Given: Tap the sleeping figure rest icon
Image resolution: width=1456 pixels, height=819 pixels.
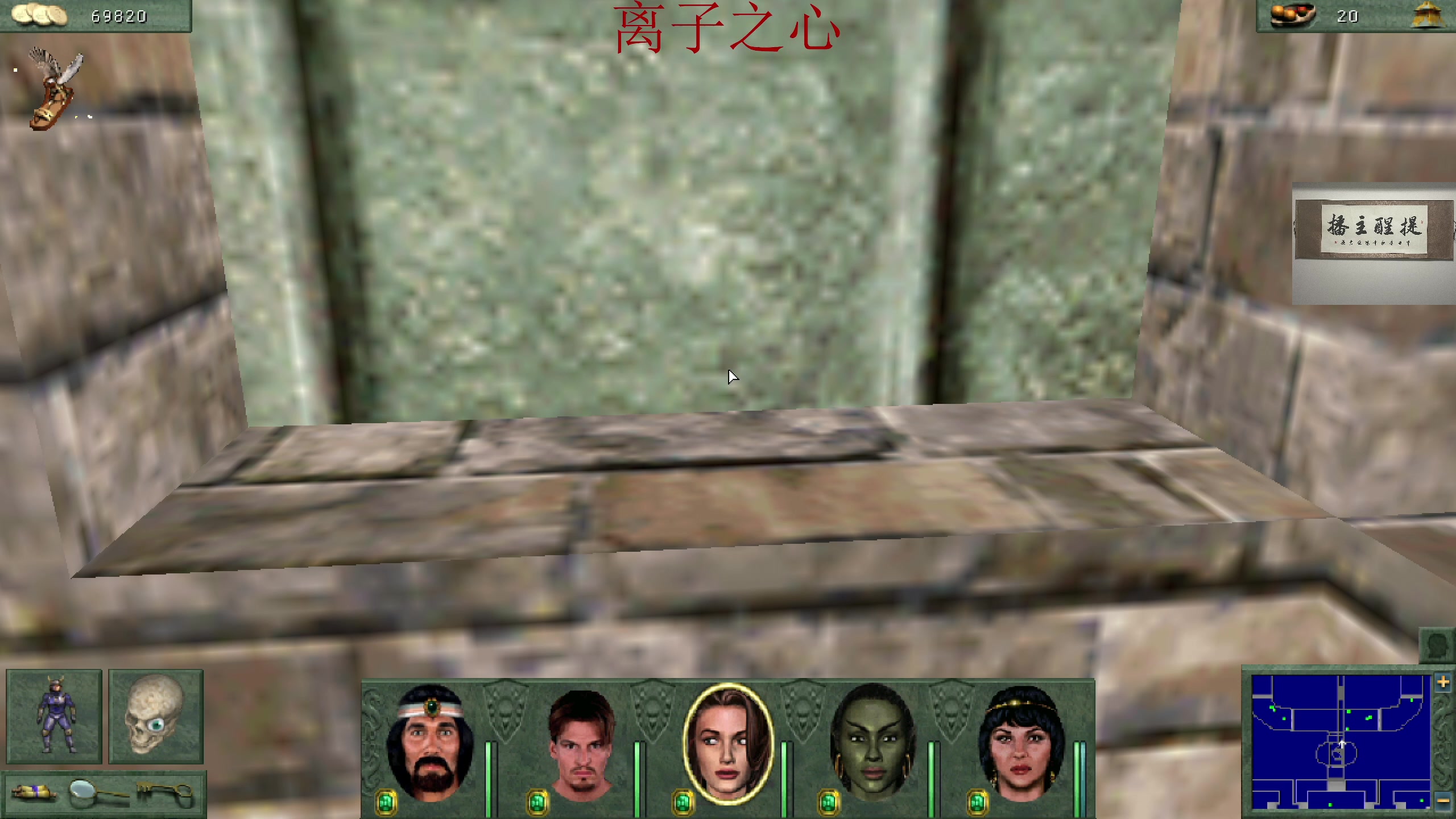Looking at the screenshot, I should click(x=35, y=793).
